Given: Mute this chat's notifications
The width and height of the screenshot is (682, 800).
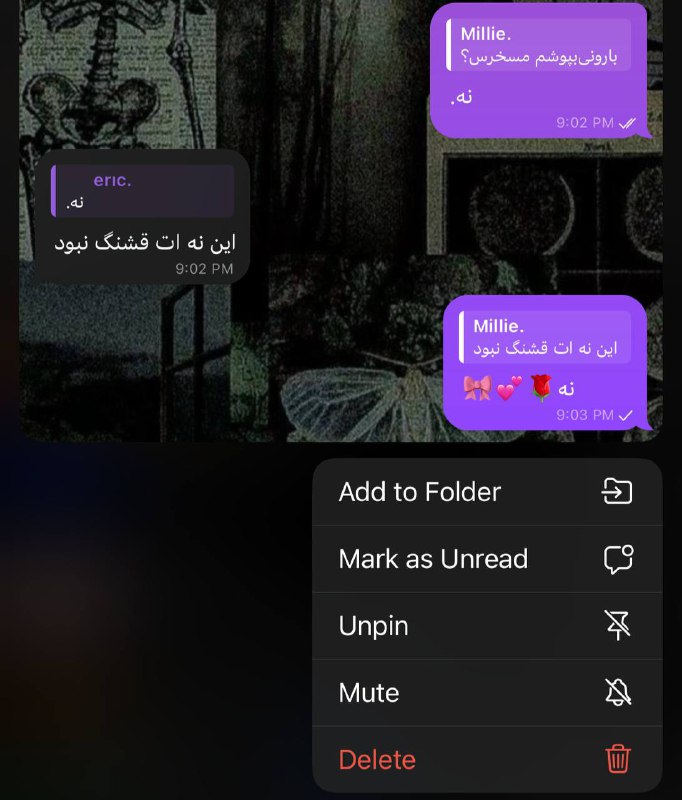Looking at the screenshot, I should (487, 693).
